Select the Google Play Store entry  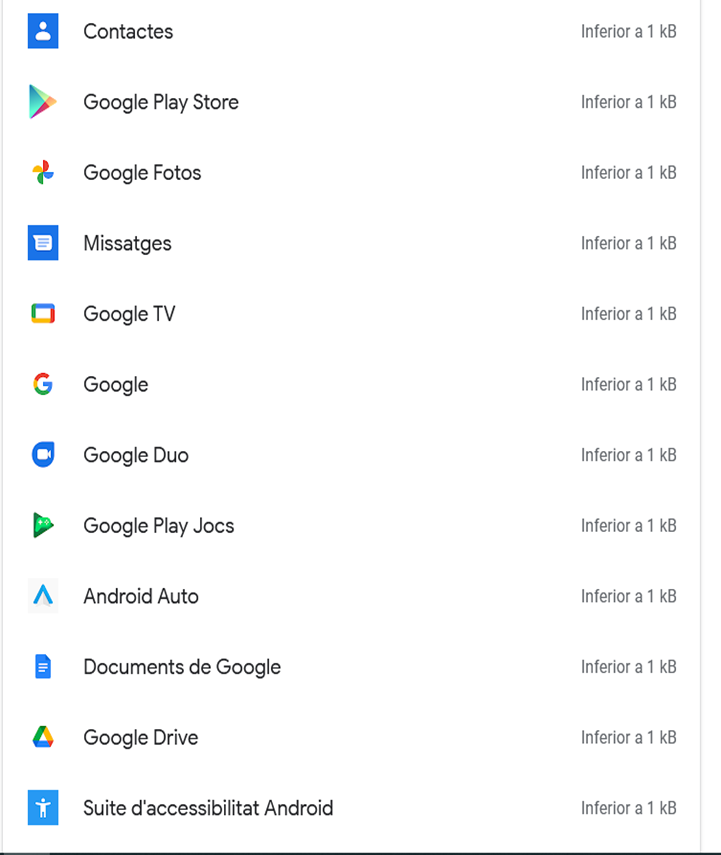pos(161,102)
